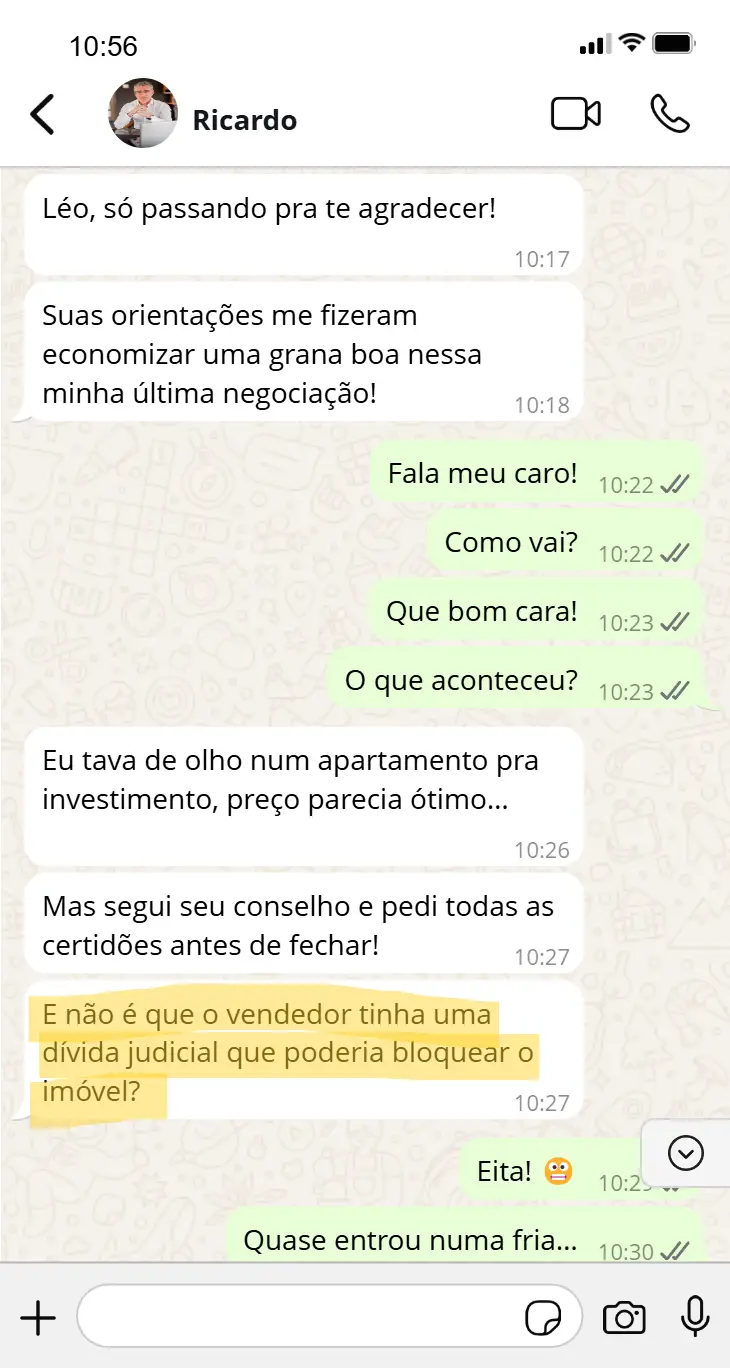Open Ricardo's profile picture
This screenshot has height=1368, width=730.
142,113
